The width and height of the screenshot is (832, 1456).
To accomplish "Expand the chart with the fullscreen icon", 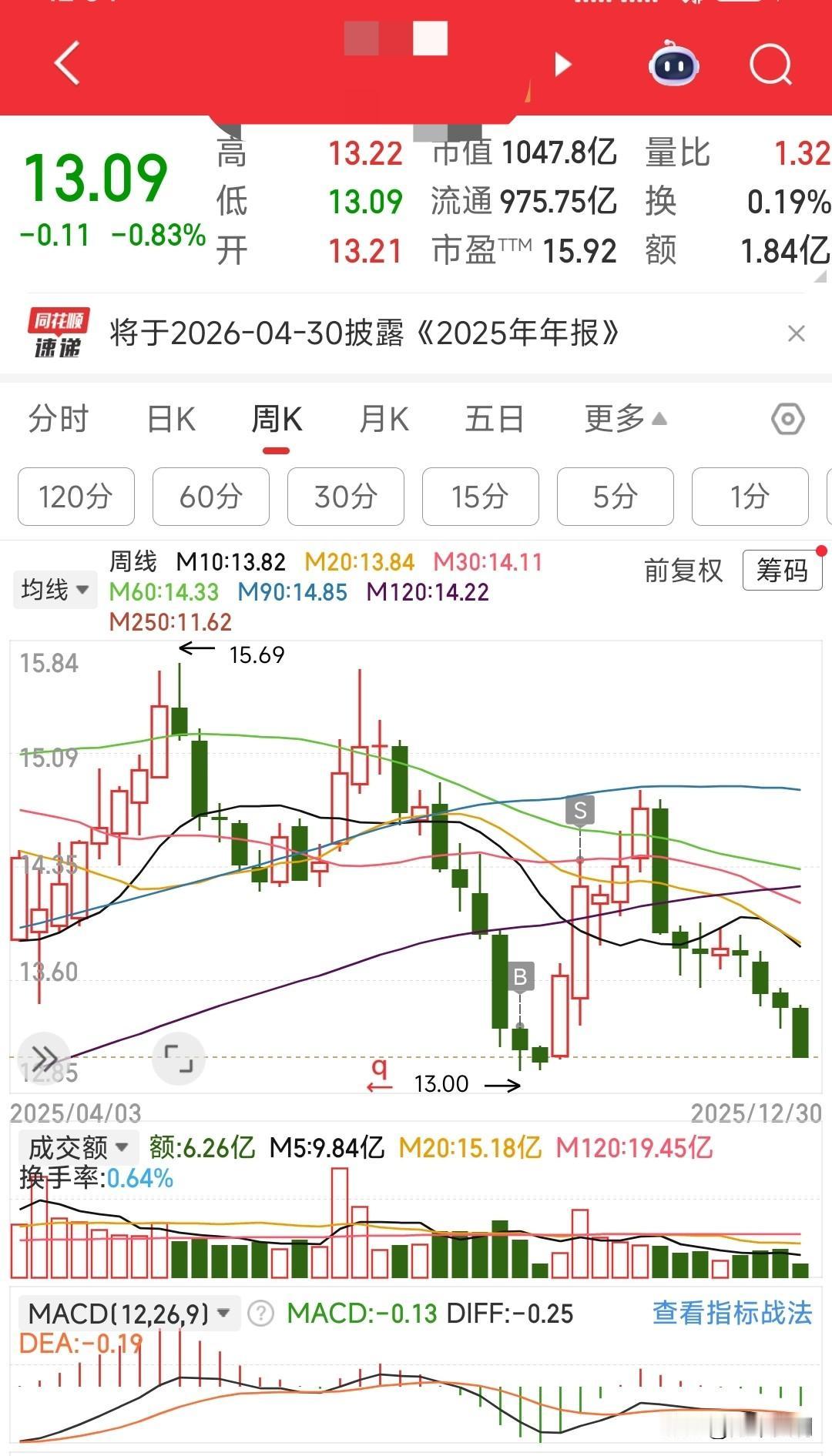I will (x=179, y=1059).
